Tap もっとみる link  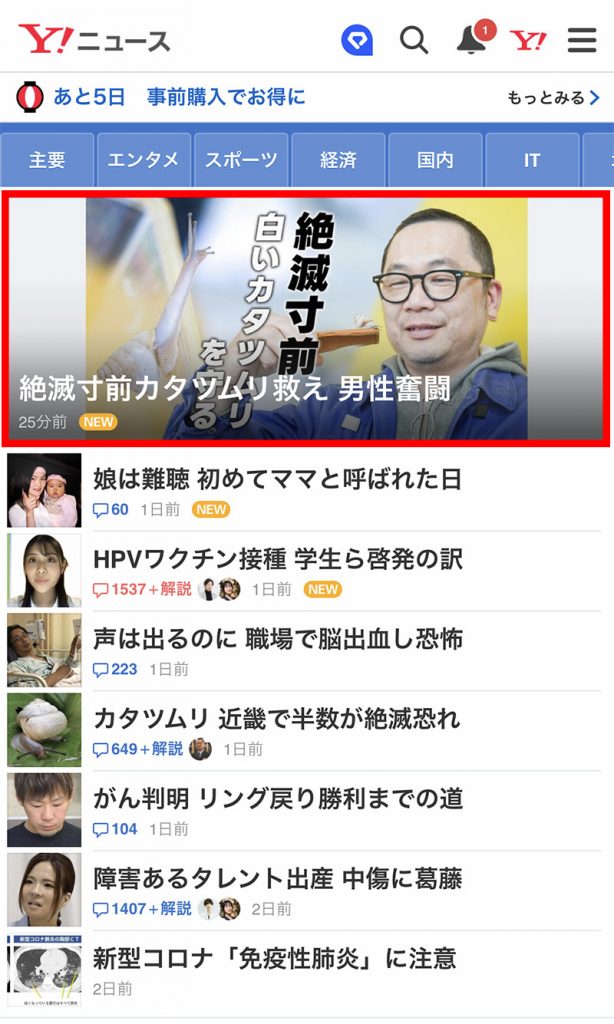(x=553, y=97)
